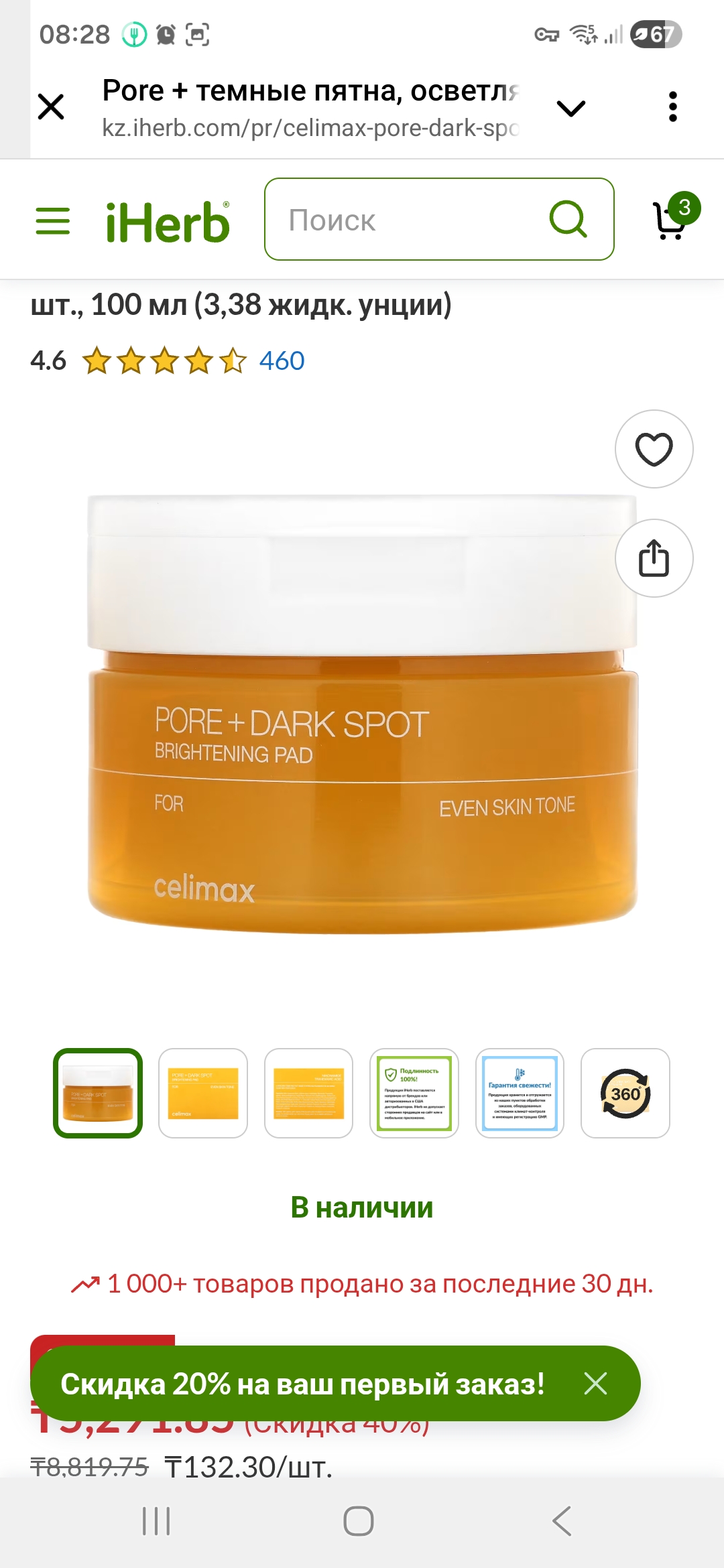This screenshot has height=1568, width=724.
Task: Open the 360 degree view
Action: (625, 1093)
